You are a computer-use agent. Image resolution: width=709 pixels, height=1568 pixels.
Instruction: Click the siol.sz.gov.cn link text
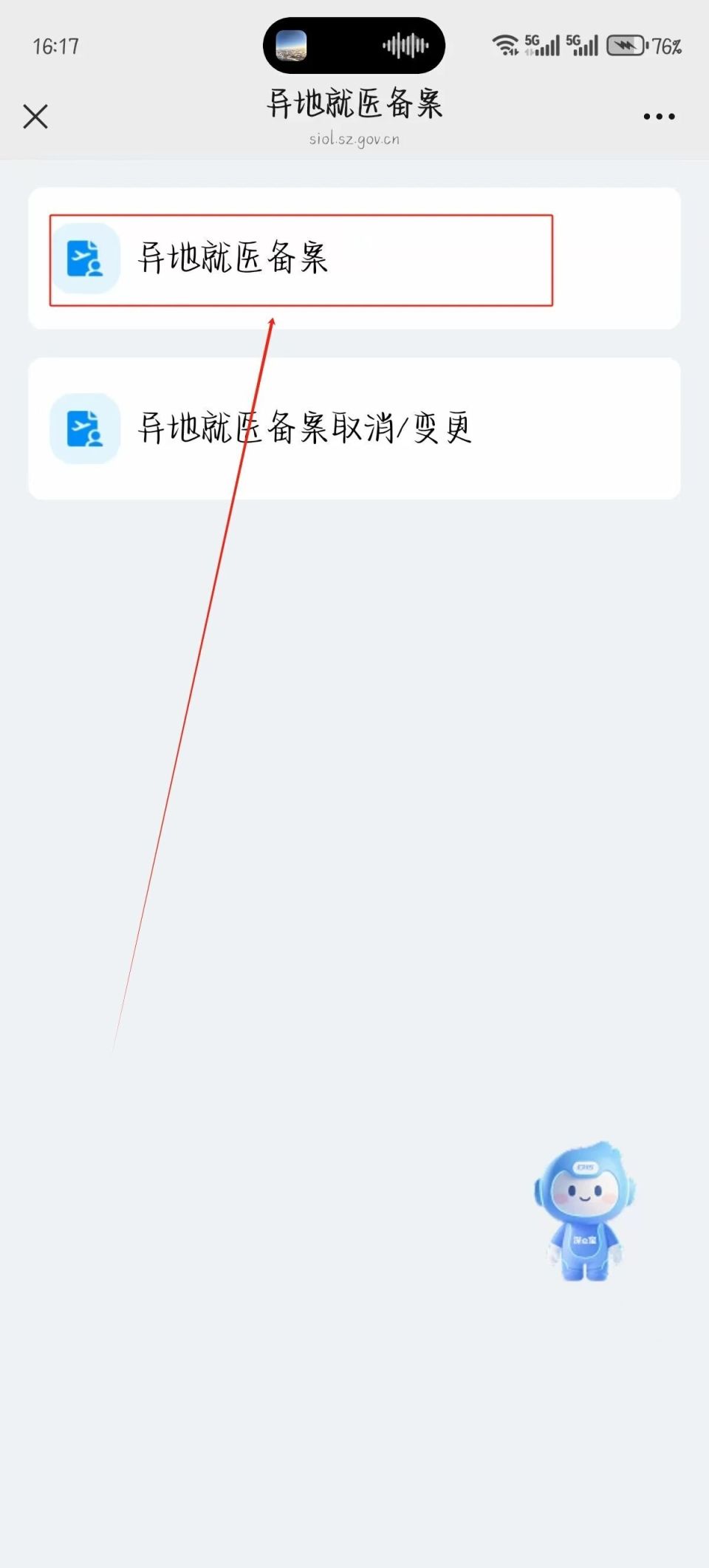point(354,138)
